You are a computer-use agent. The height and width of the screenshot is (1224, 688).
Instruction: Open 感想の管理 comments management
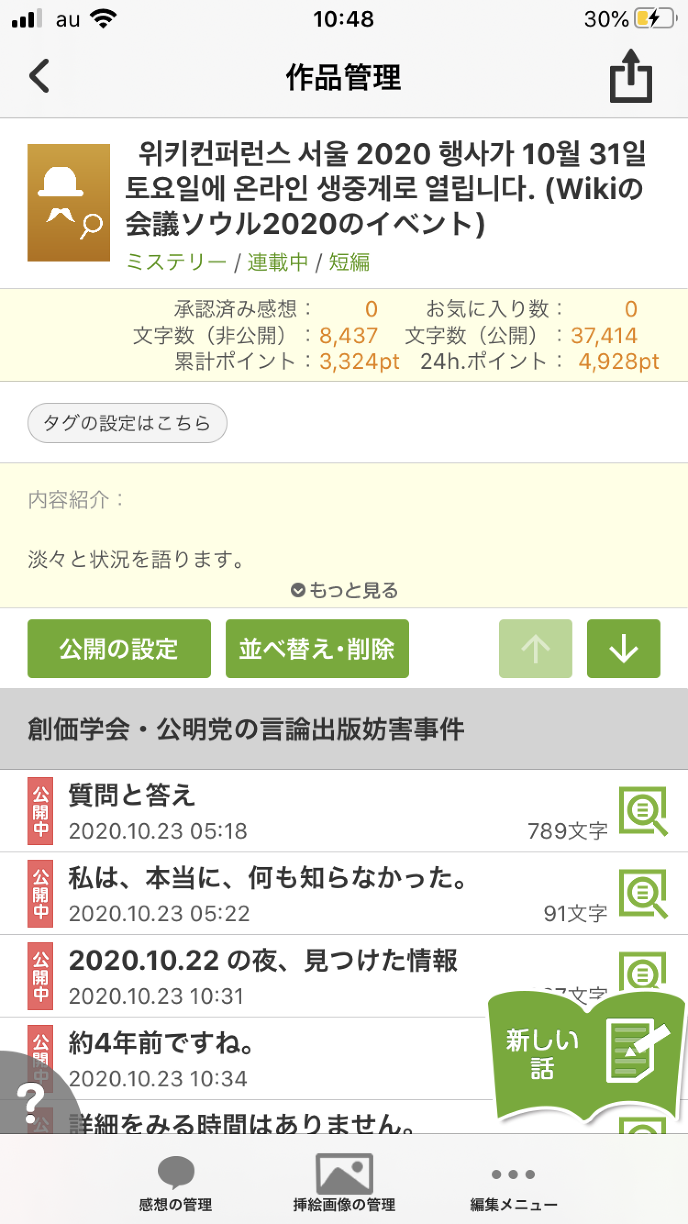(176, 1183)
